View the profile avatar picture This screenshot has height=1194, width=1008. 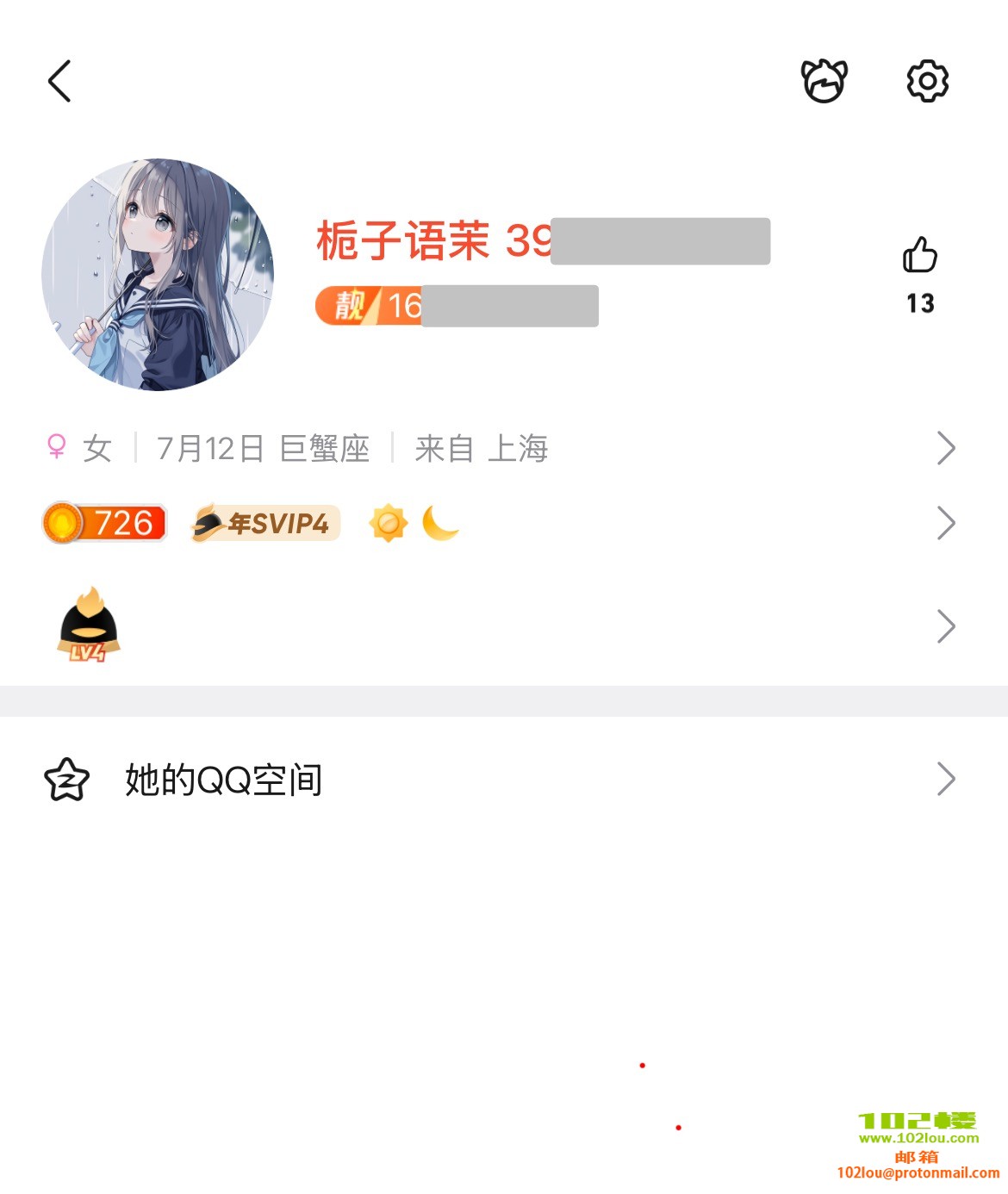point(158,275)
